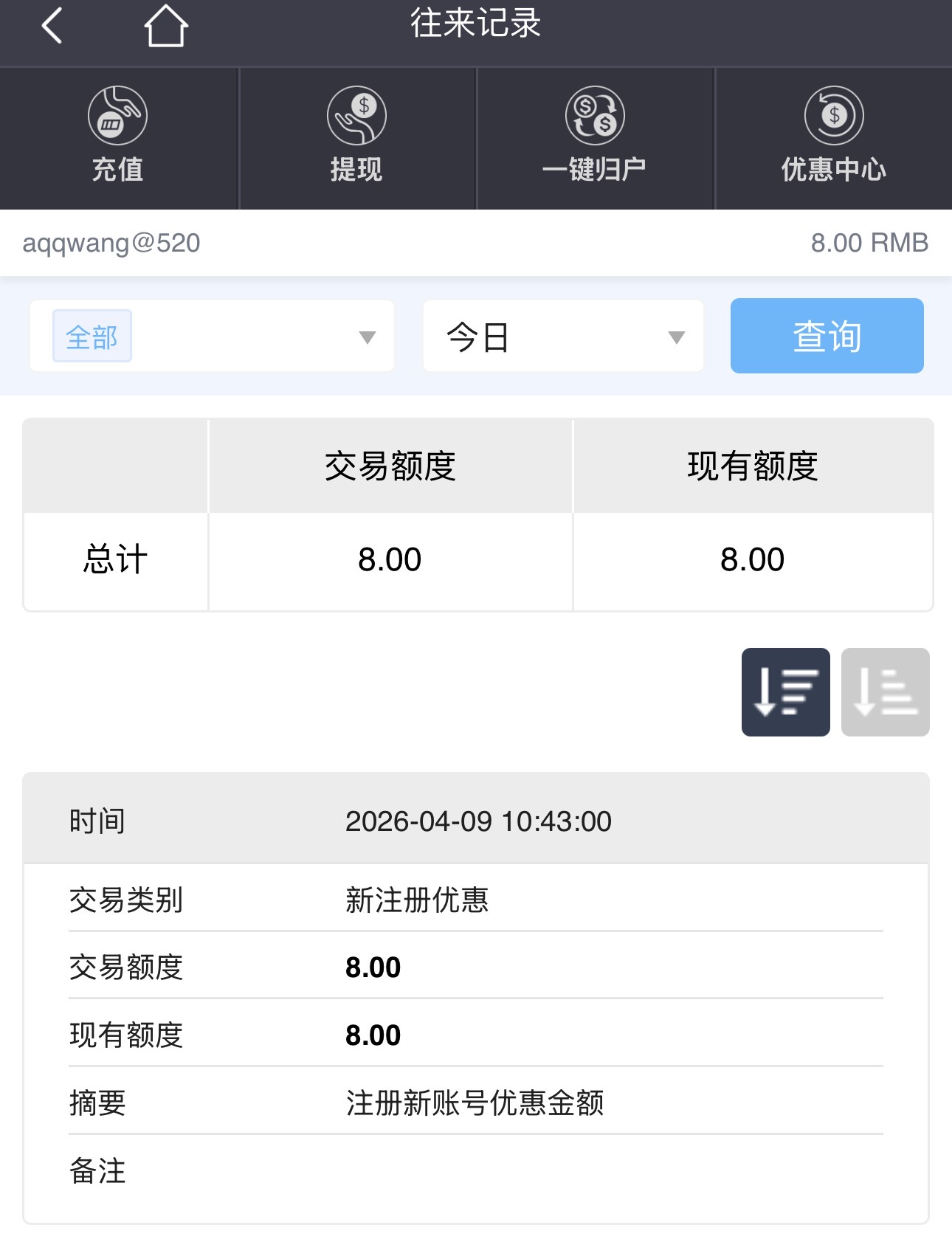The width and height of the screenshot is (952, 1242).
Task: Tap the 查询 query button
Action: 827,337
